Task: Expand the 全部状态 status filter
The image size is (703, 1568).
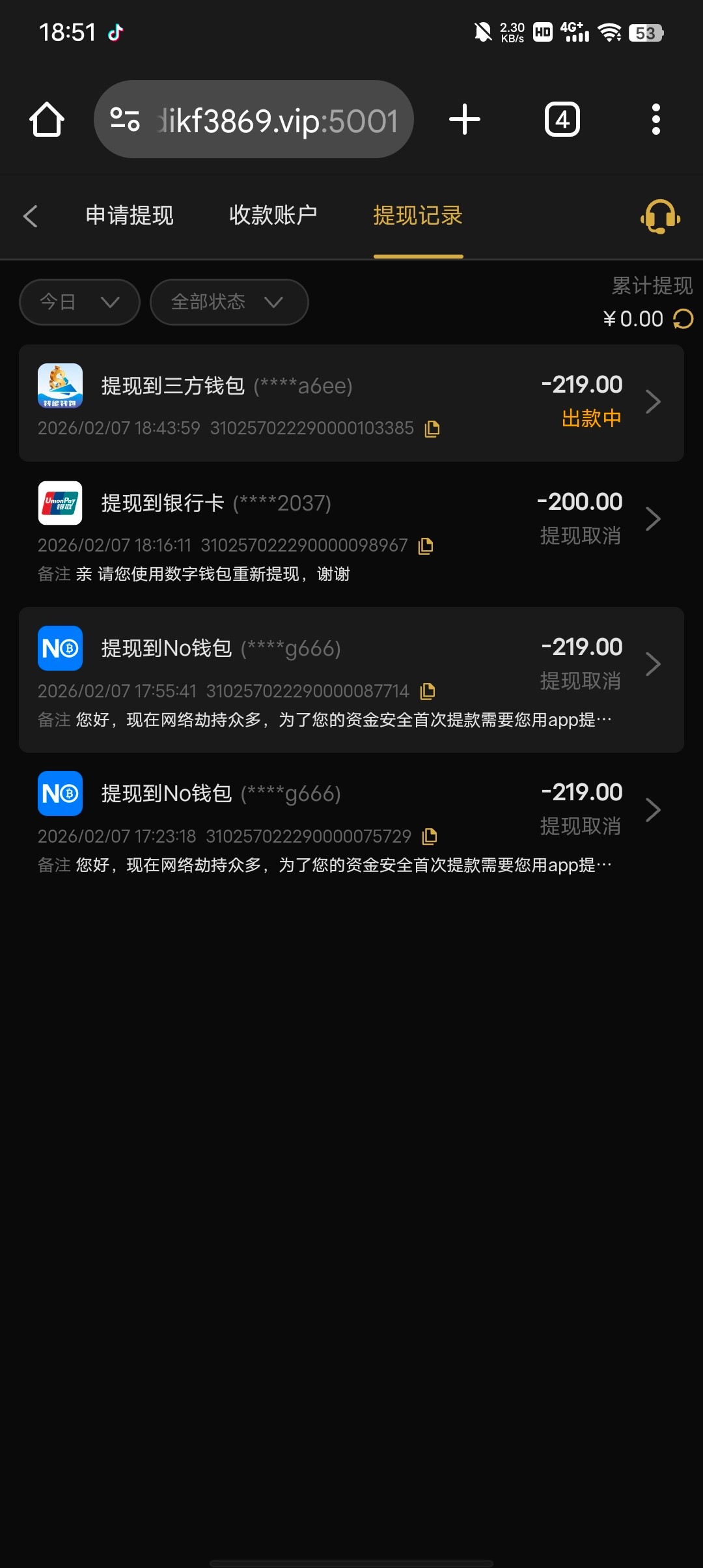Action: click(228, 302)
